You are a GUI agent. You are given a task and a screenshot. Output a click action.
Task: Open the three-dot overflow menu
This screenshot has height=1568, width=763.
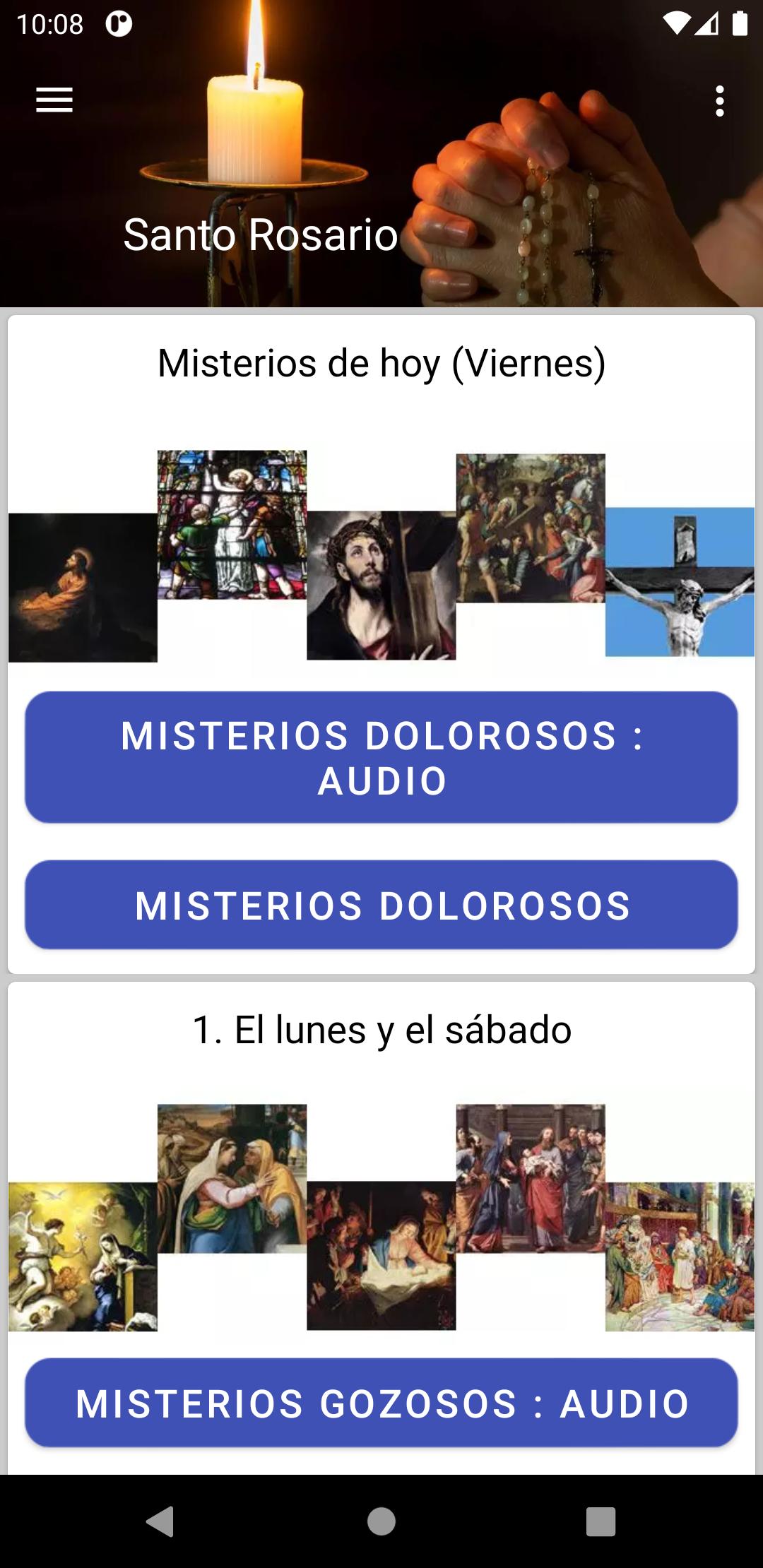tap(719, 101)
